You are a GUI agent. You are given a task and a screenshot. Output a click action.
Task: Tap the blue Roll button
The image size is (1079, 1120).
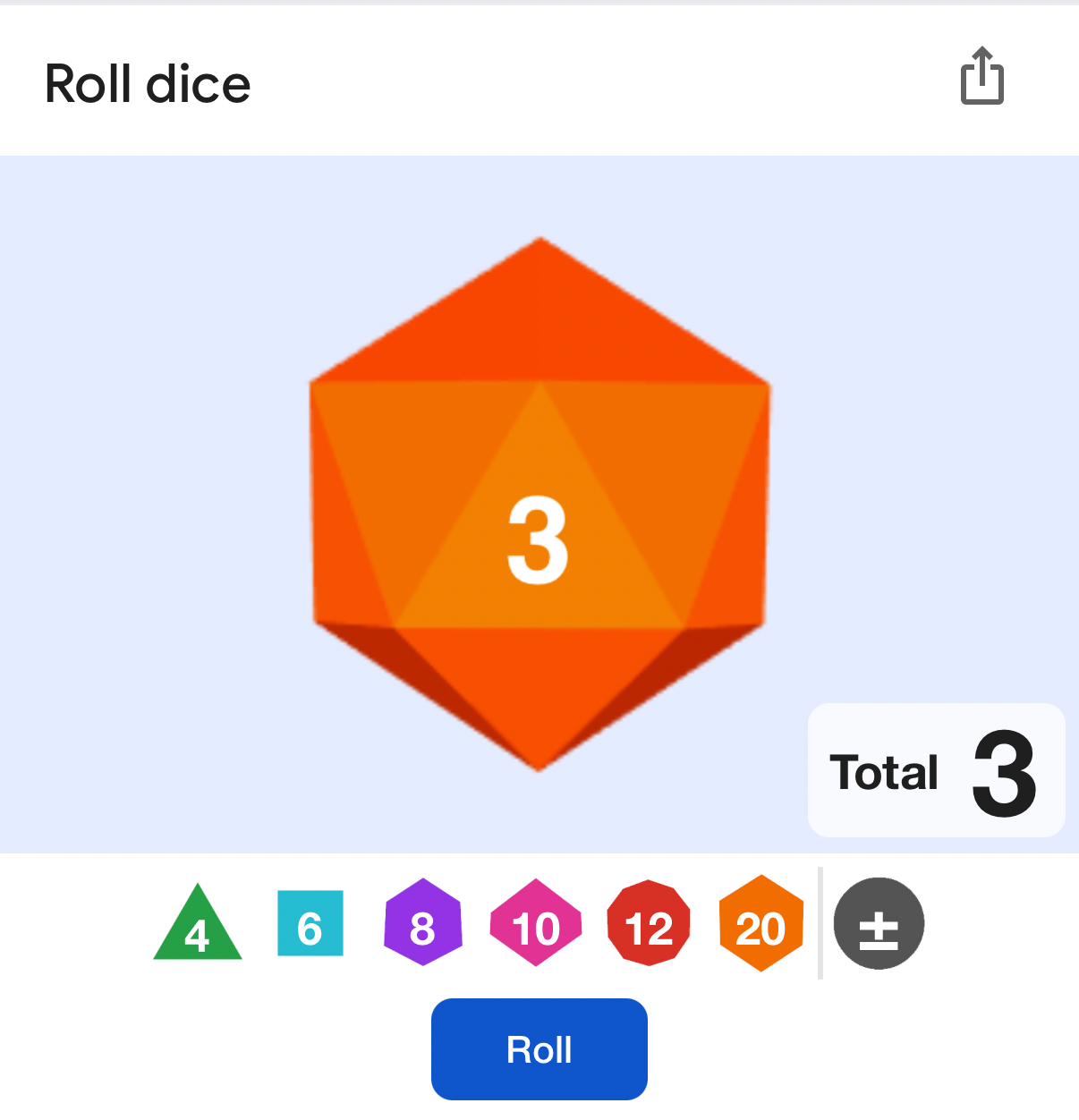tap(539, 1048)
